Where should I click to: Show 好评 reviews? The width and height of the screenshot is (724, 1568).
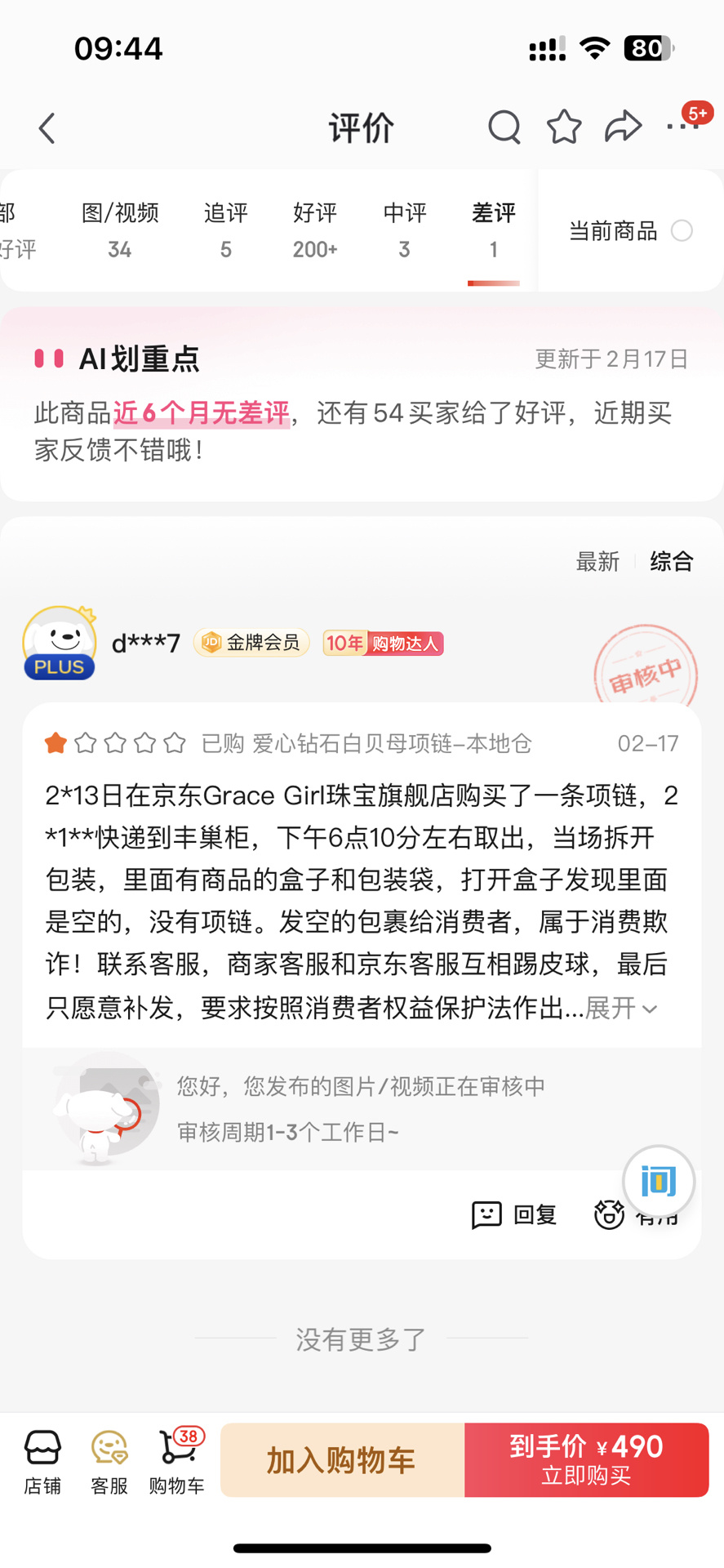click(x=315, y=230)
